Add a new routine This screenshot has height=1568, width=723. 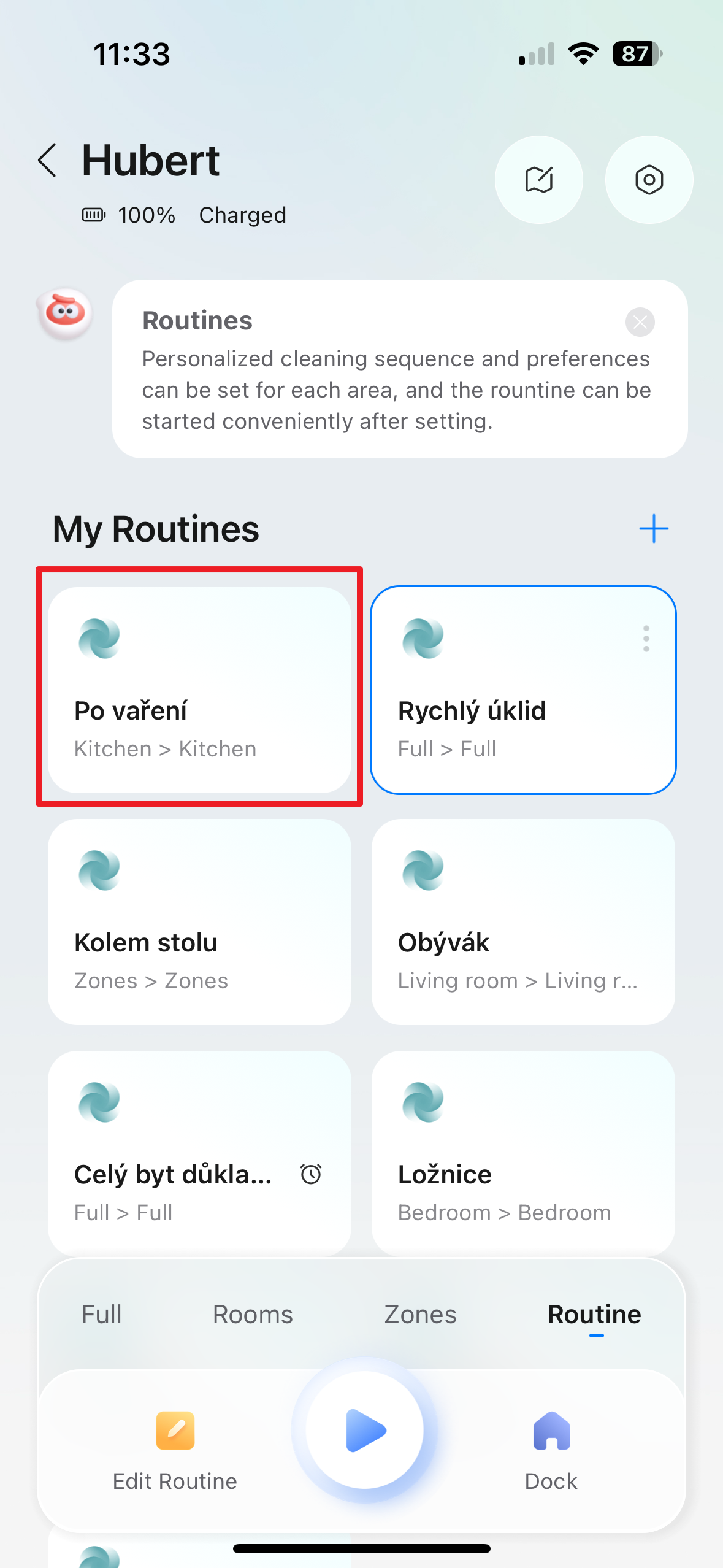coord(654,529)
